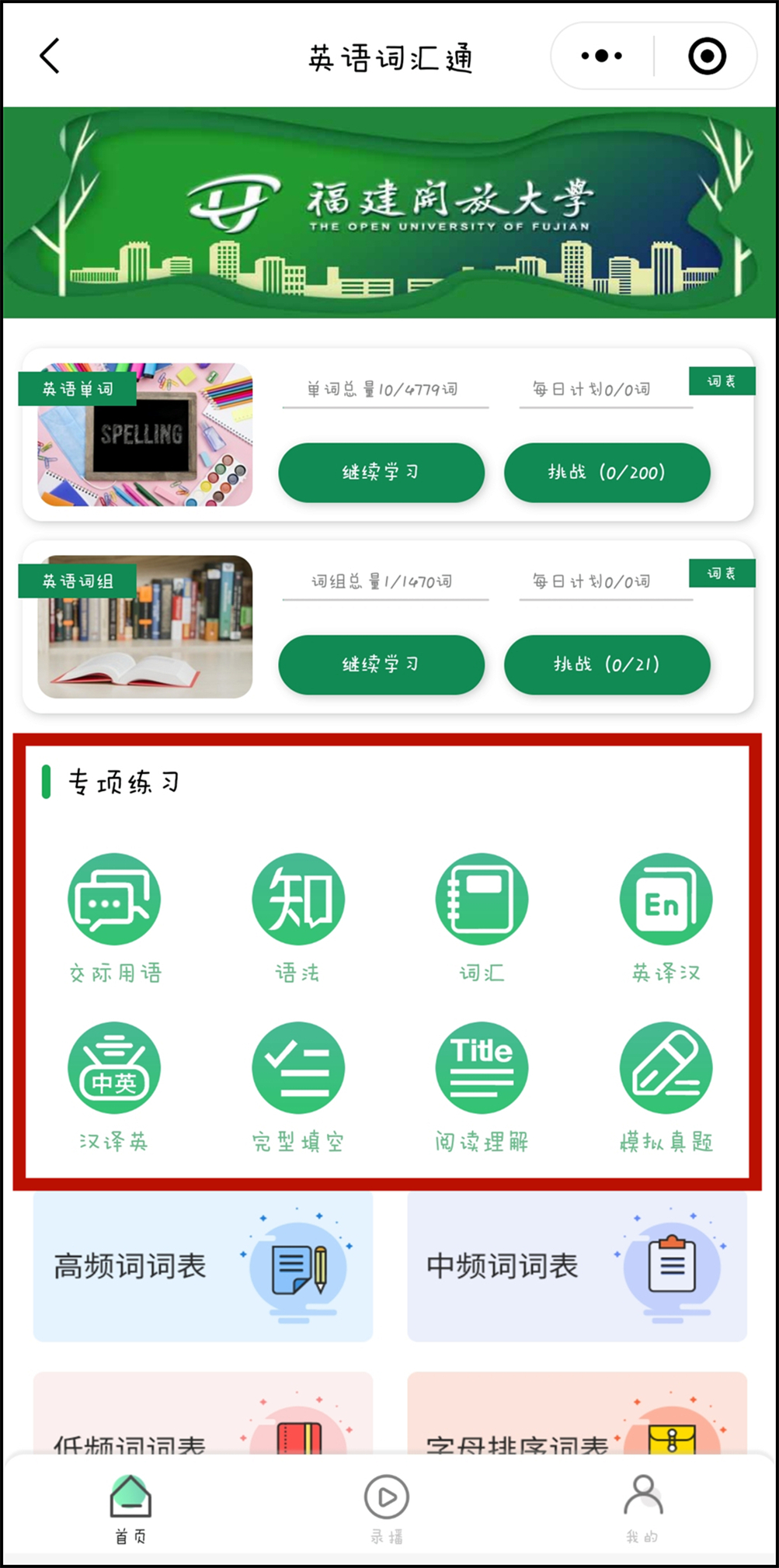Viewport: 779px width, 1568px height.
Task: Open 词表 for the 英语词组 card
Action: click(x=721, y=573)
